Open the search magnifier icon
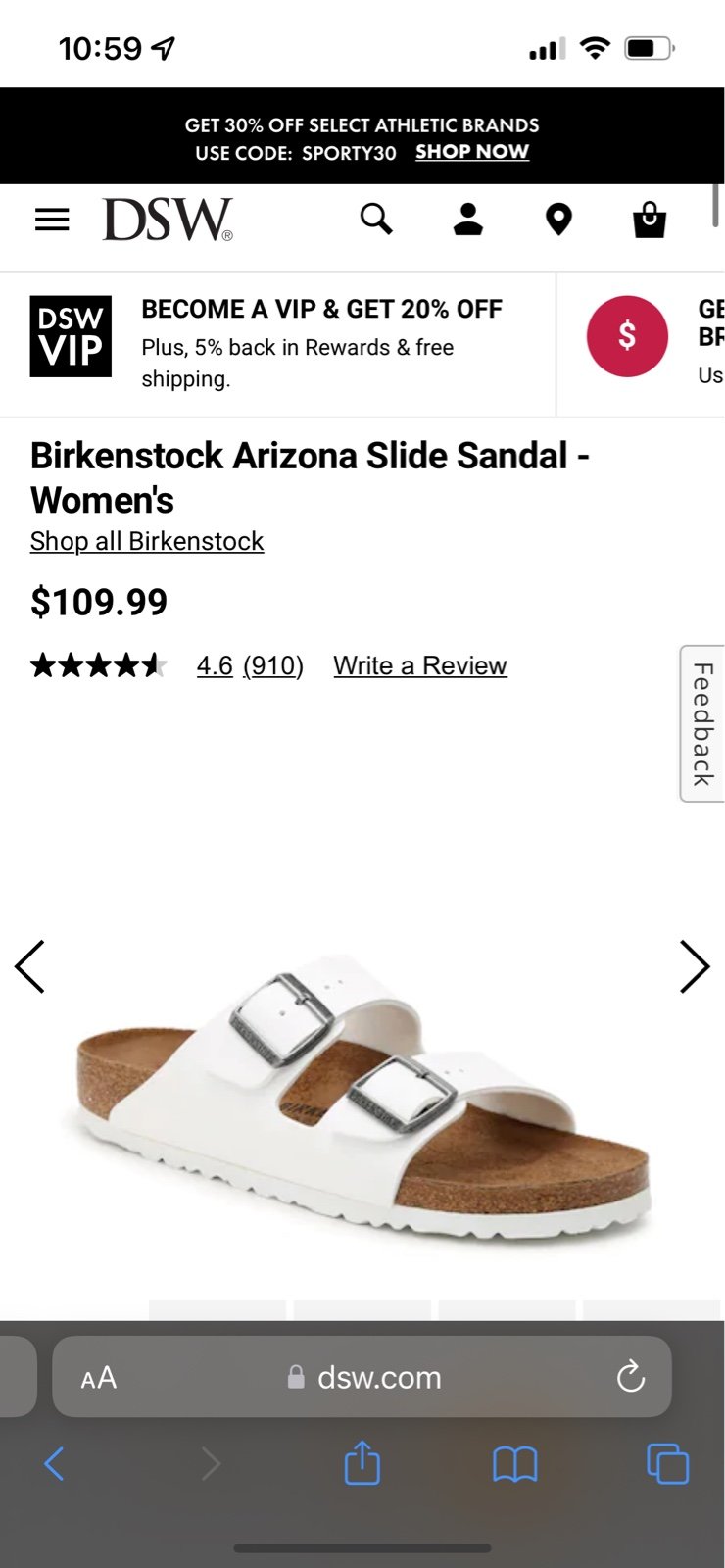The width and height of the screenshot is (725, 1568). coord(376,220)
